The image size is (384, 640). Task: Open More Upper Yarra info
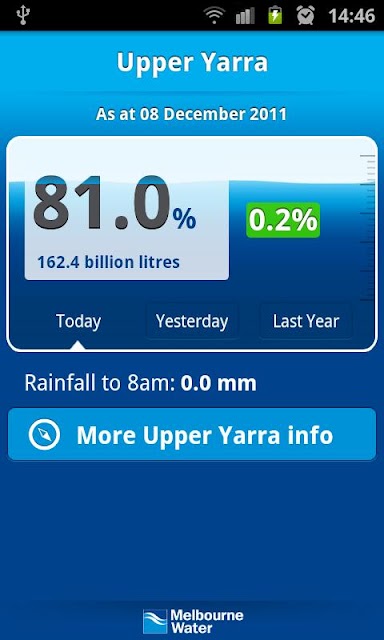192,434
